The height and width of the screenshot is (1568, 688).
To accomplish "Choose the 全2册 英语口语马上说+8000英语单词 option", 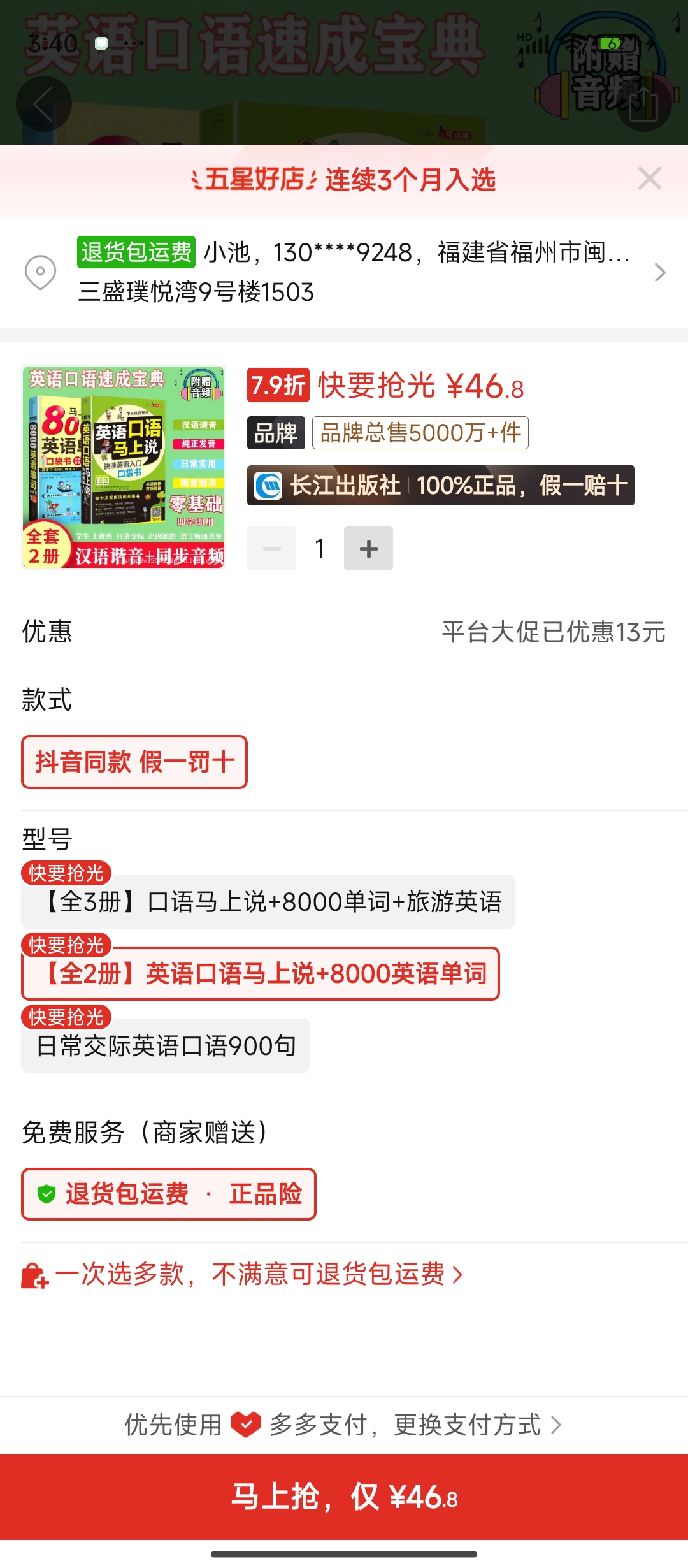I will click(x=261, y=974).
